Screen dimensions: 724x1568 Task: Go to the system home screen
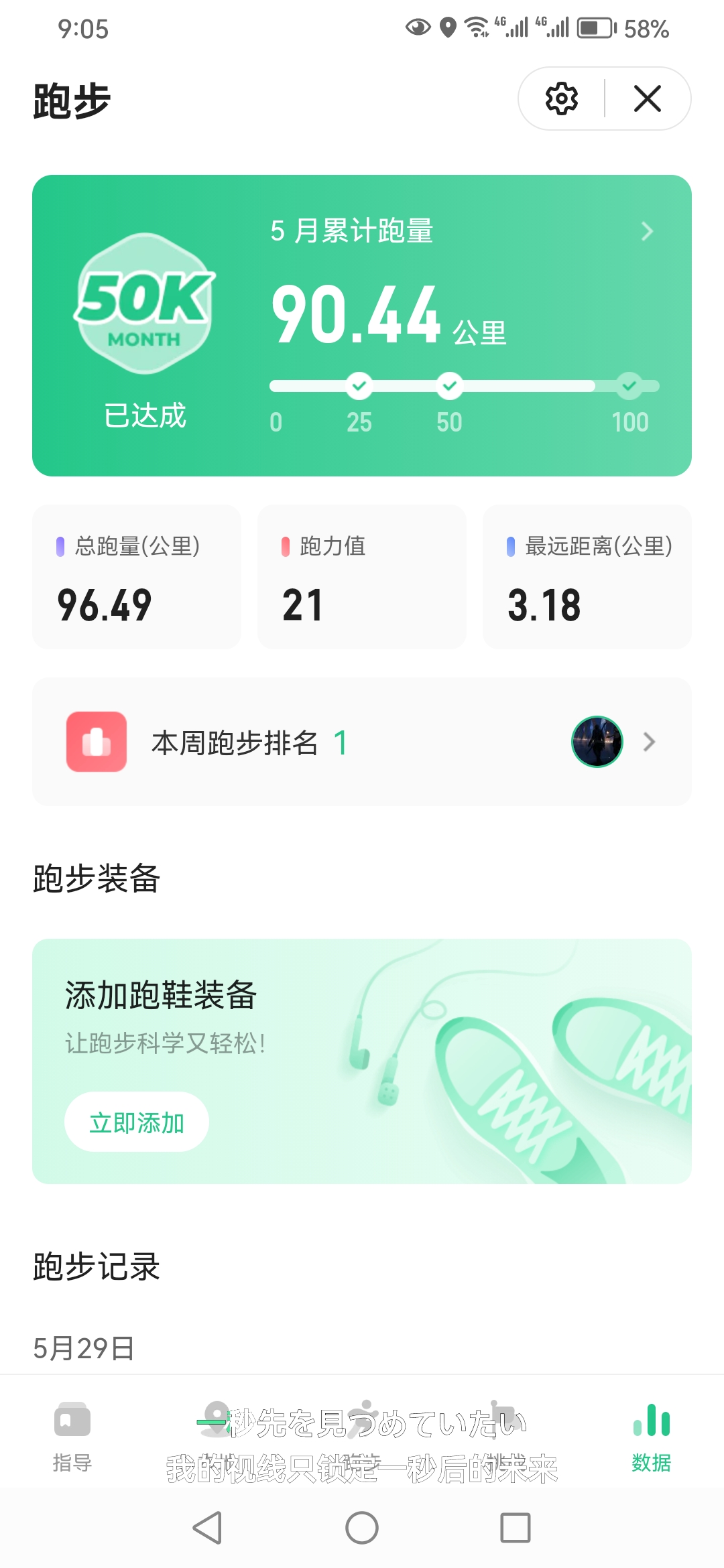[362, 1528]
